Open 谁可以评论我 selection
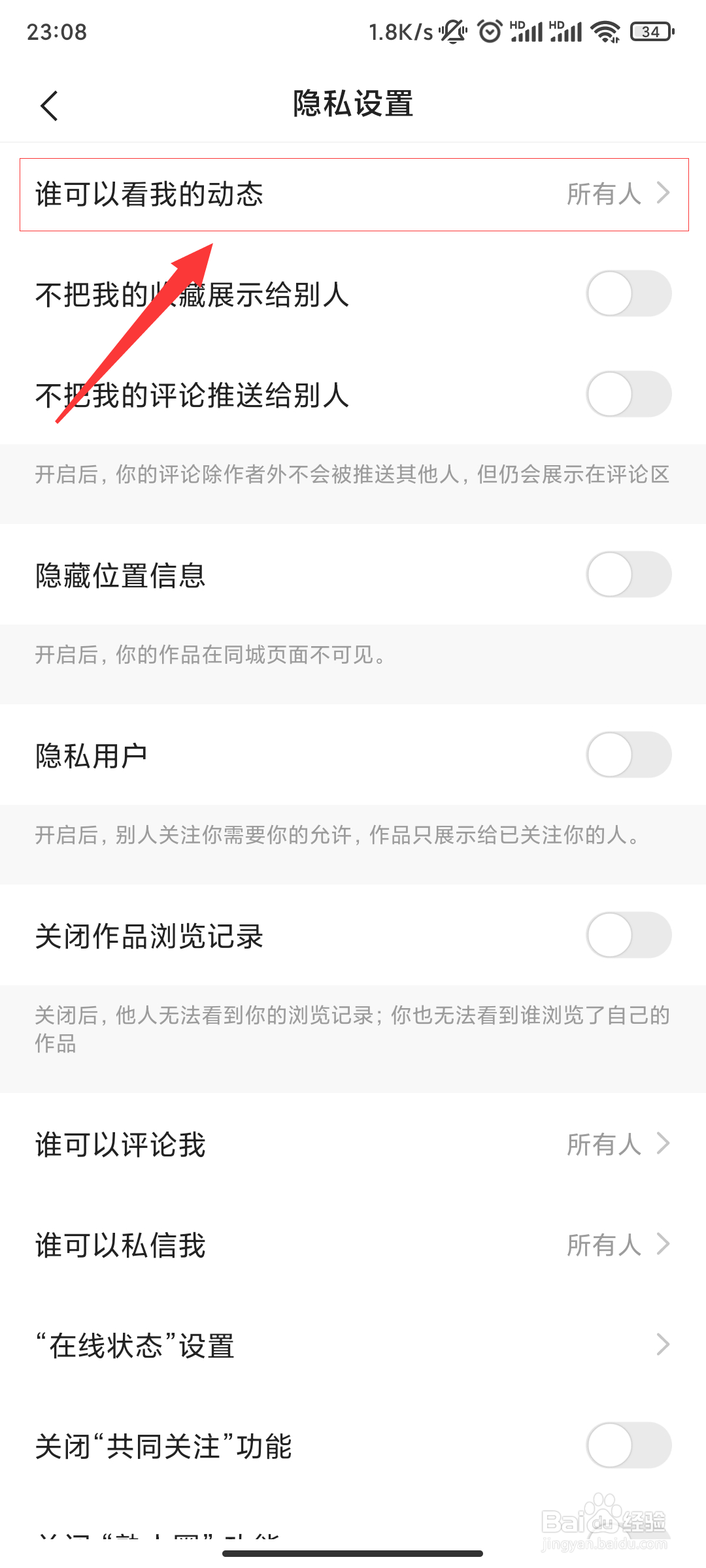Image resolution: width=706 pixels, height=1568 pixels. (x=662, y=1144)
